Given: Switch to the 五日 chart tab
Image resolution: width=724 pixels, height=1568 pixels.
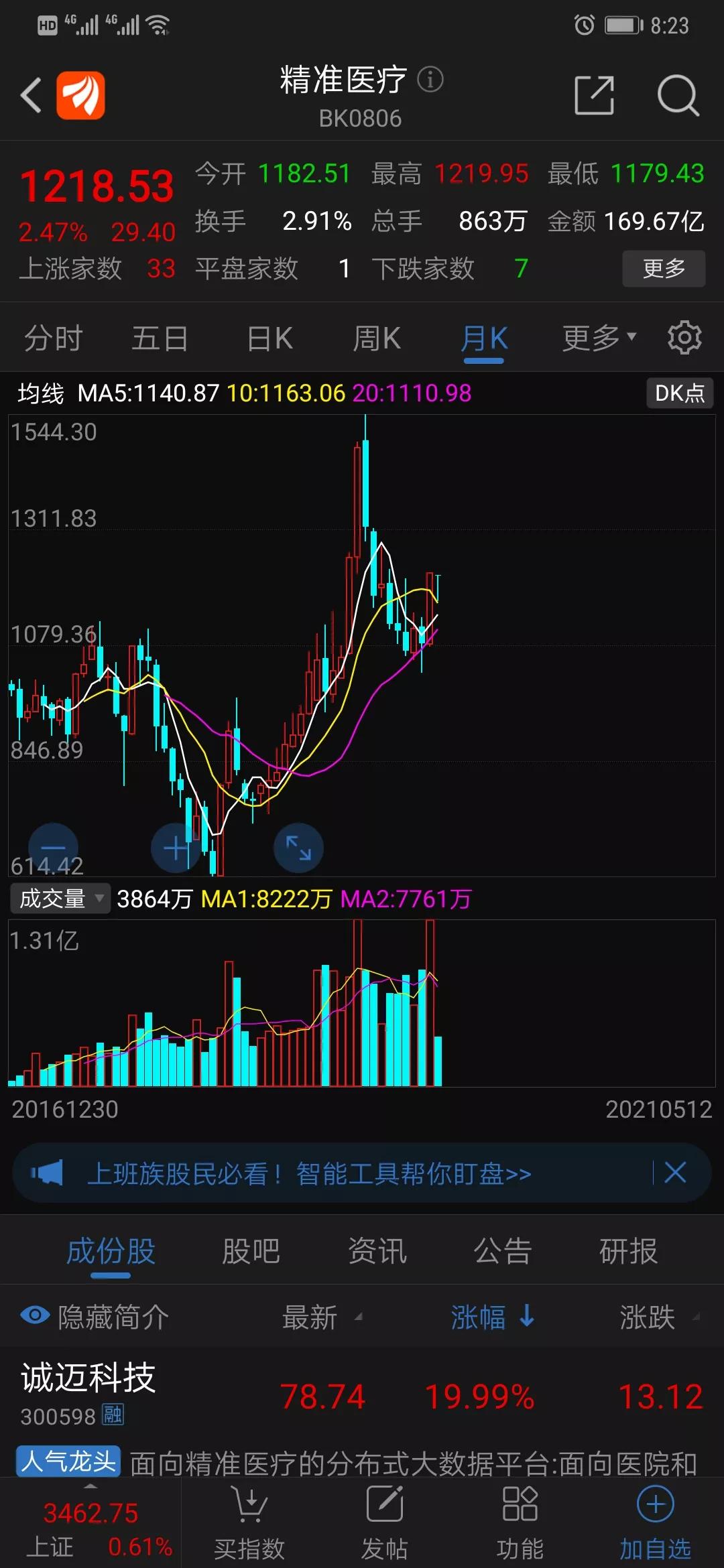Looking at the screenshot, I should pos(160,338).
